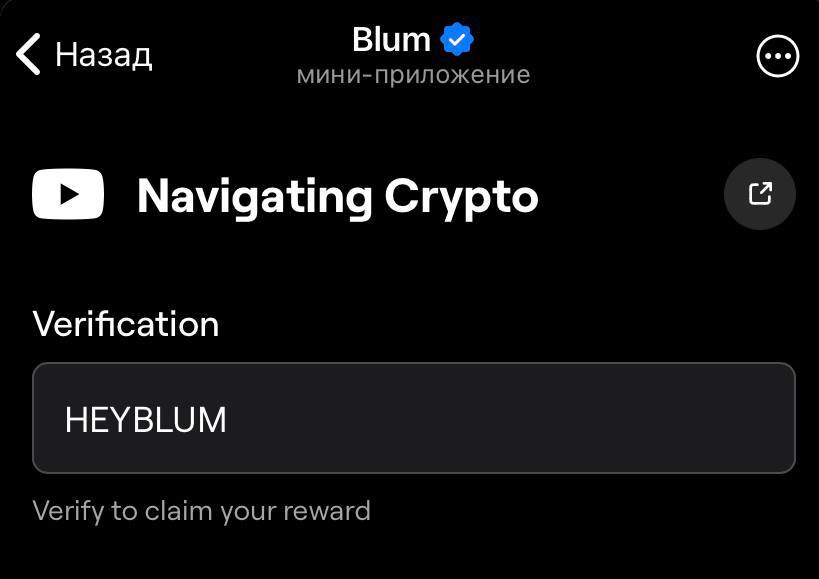
Task: Open the three-dot options menu
Action: 777,56
